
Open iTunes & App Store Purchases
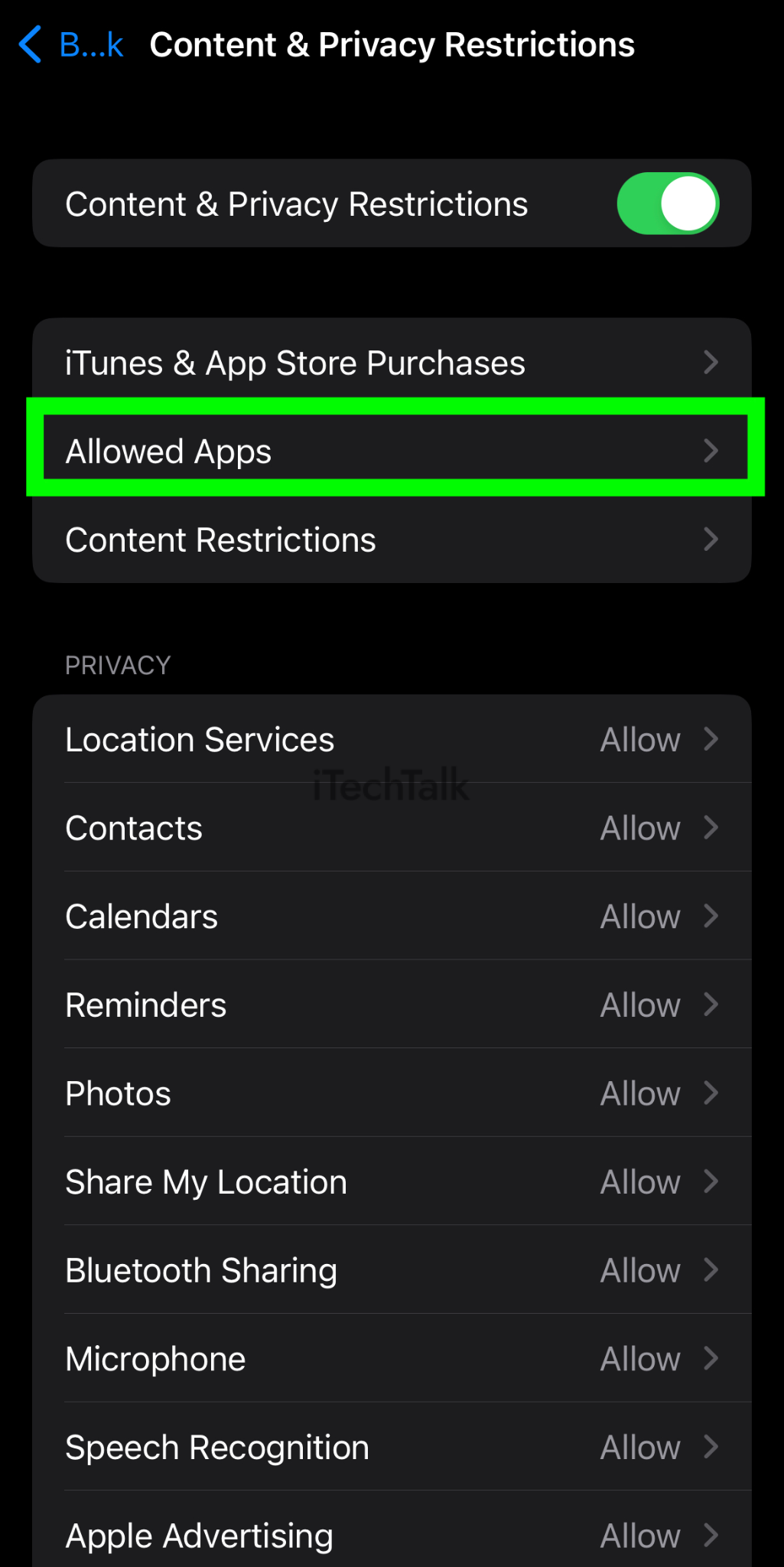(x=392, y=362)
